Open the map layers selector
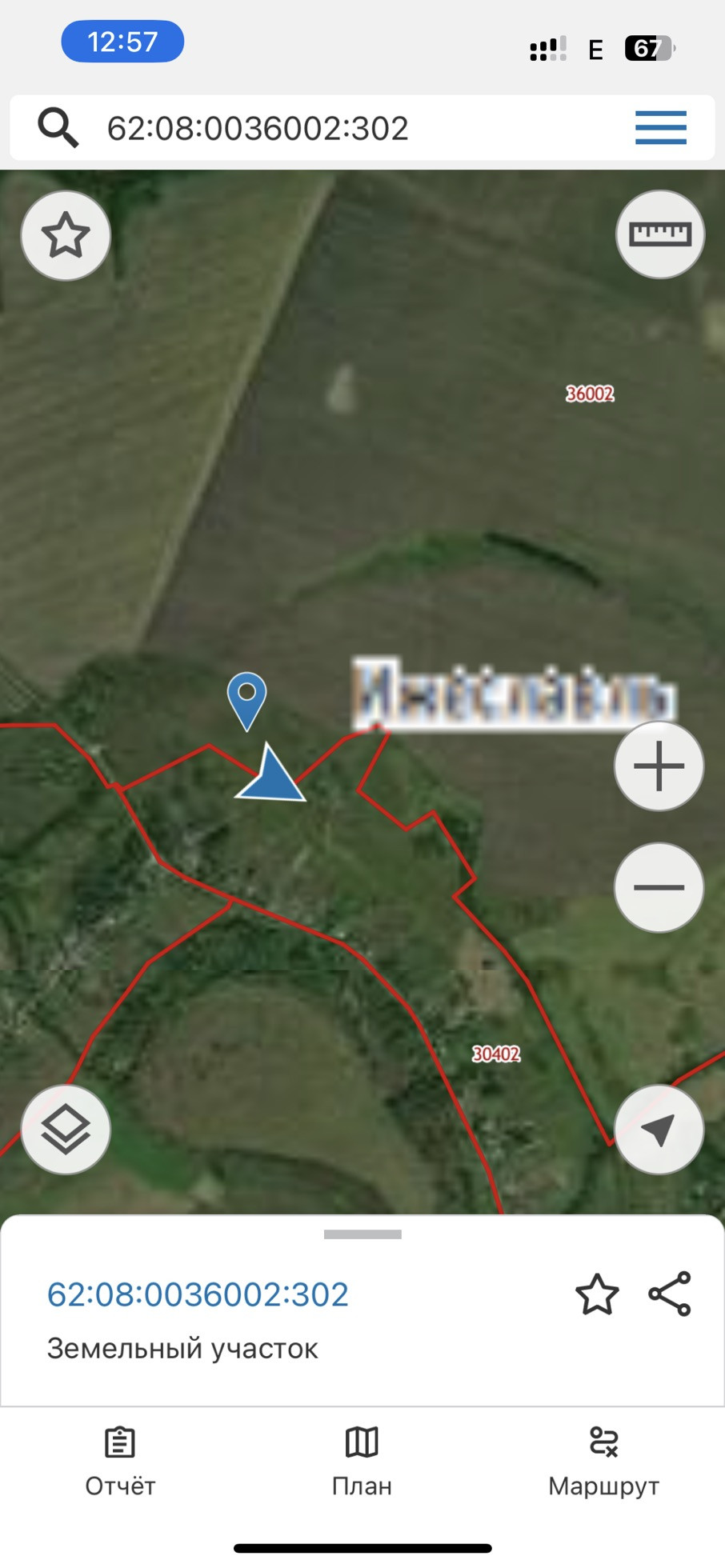The image size is (725, 1568). 66,1130
